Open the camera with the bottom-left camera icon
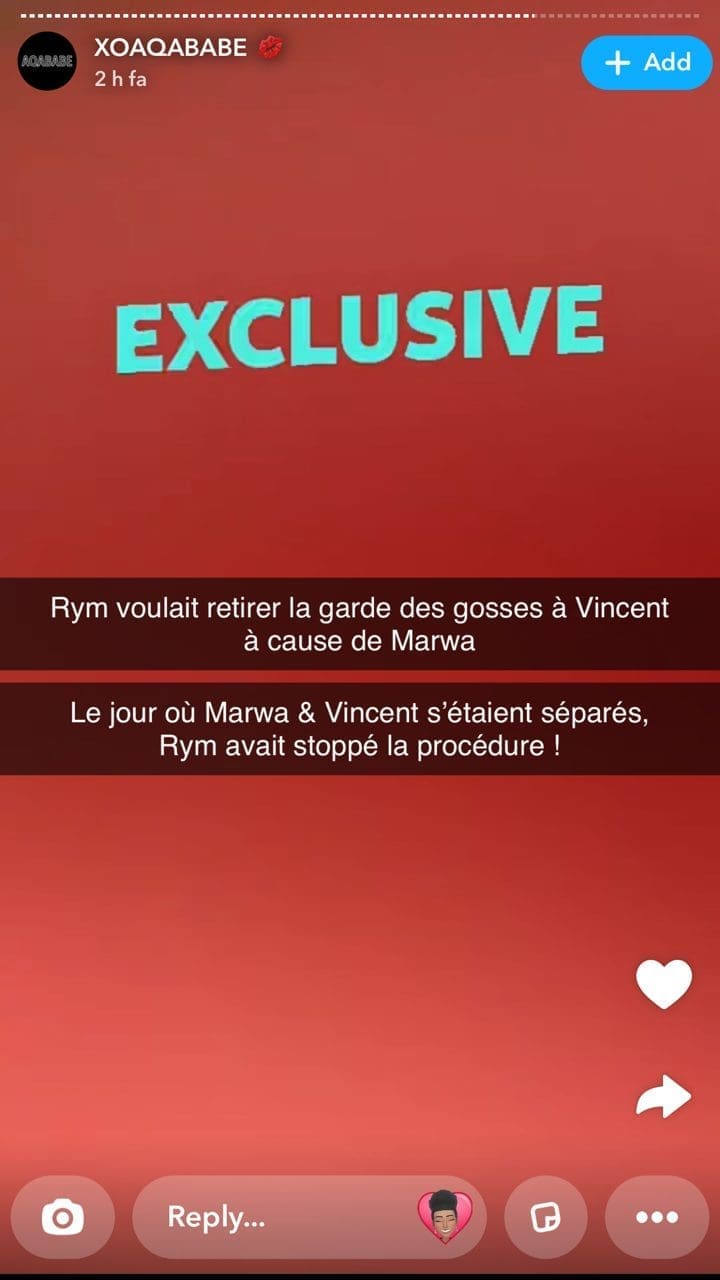Image resolution: width=720 pixels, height=1280 pixels. tap(62, 1217)
